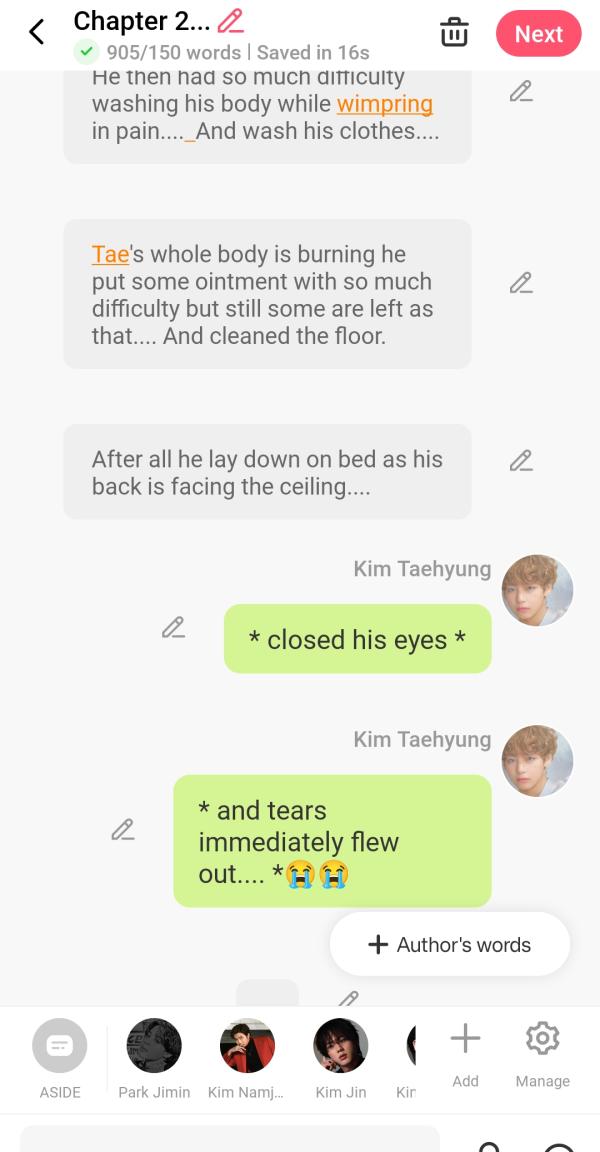Focus the message input field
This screenshot has height=1152, width=600.
point(230,1139)
